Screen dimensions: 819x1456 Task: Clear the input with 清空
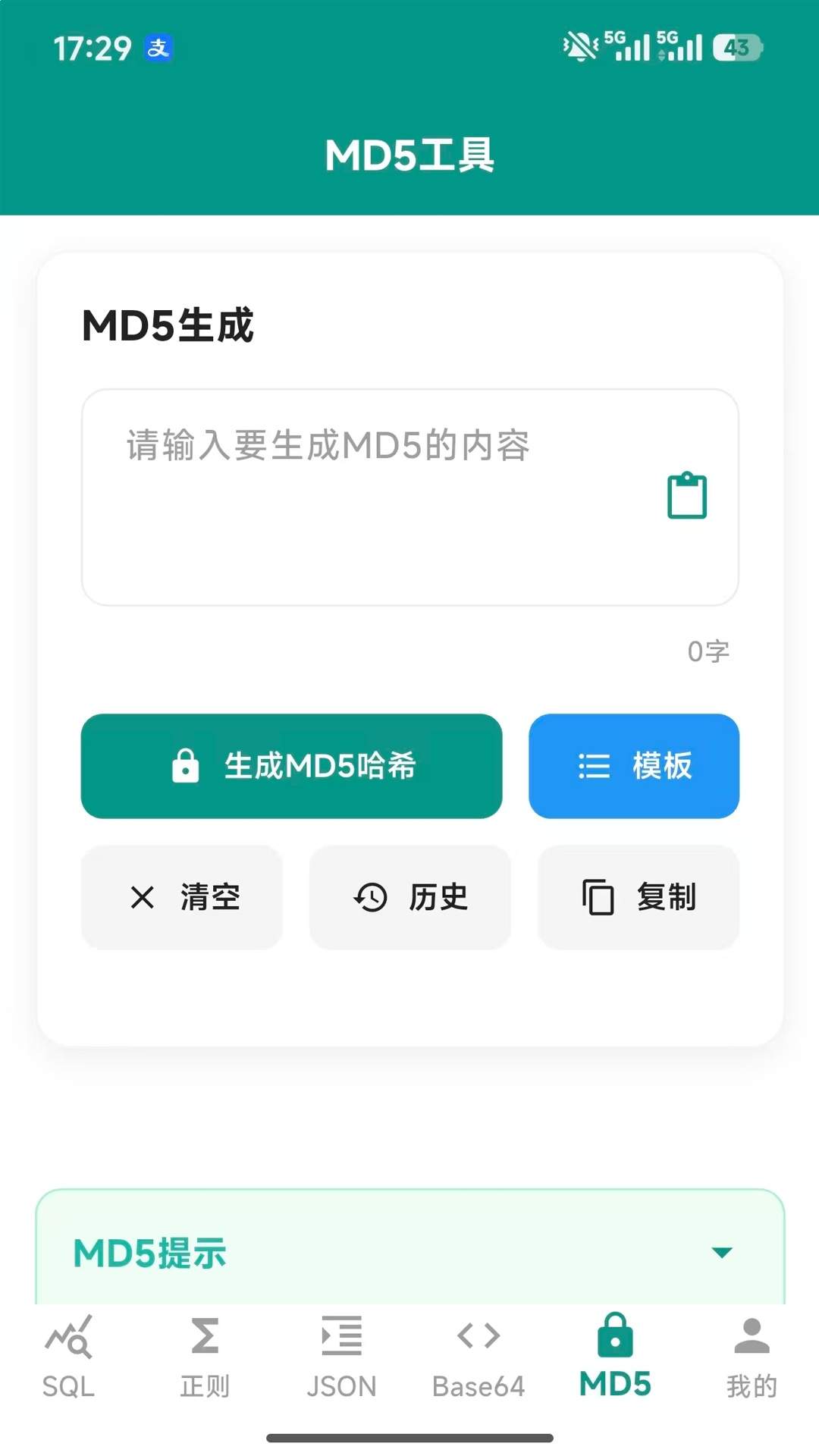coord(181,897)
